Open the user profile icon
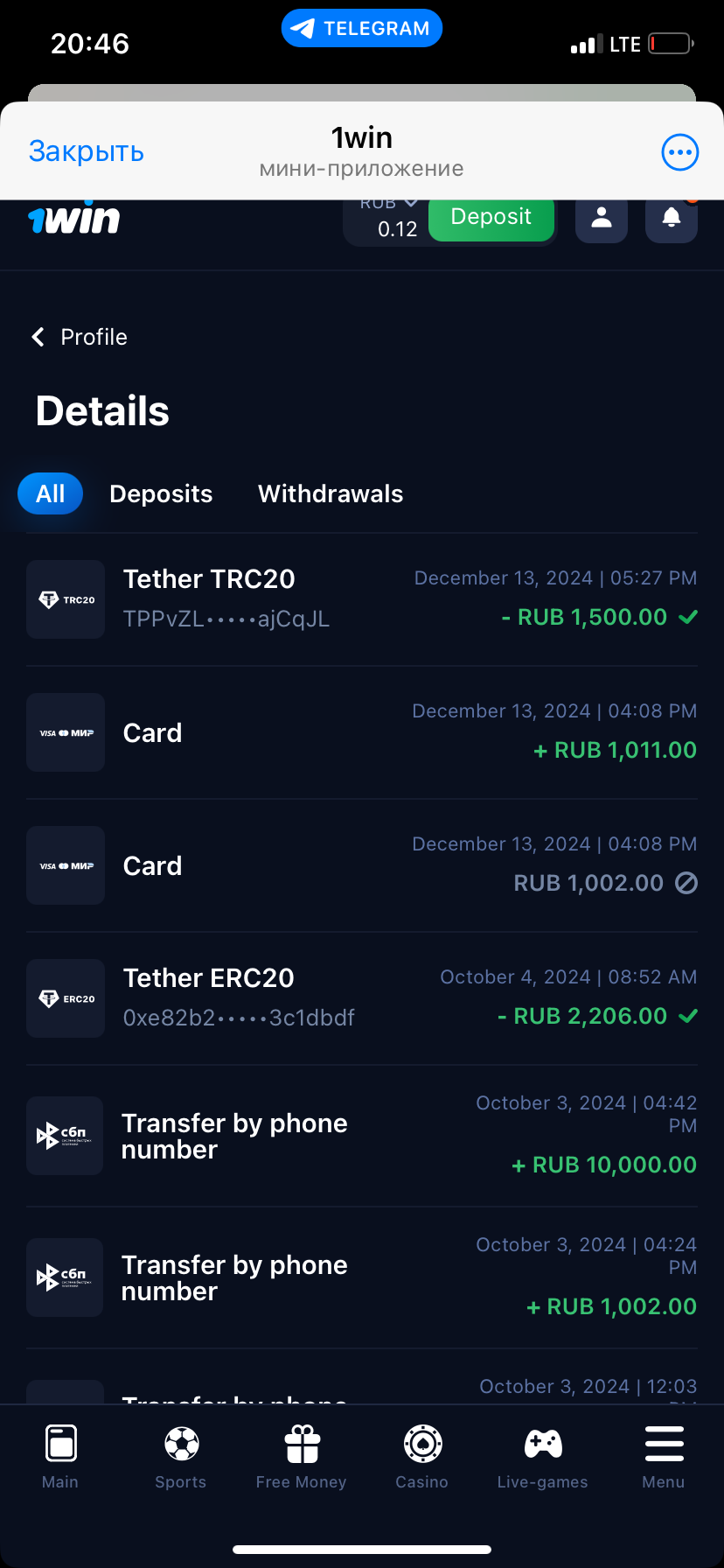 [602, 219]
